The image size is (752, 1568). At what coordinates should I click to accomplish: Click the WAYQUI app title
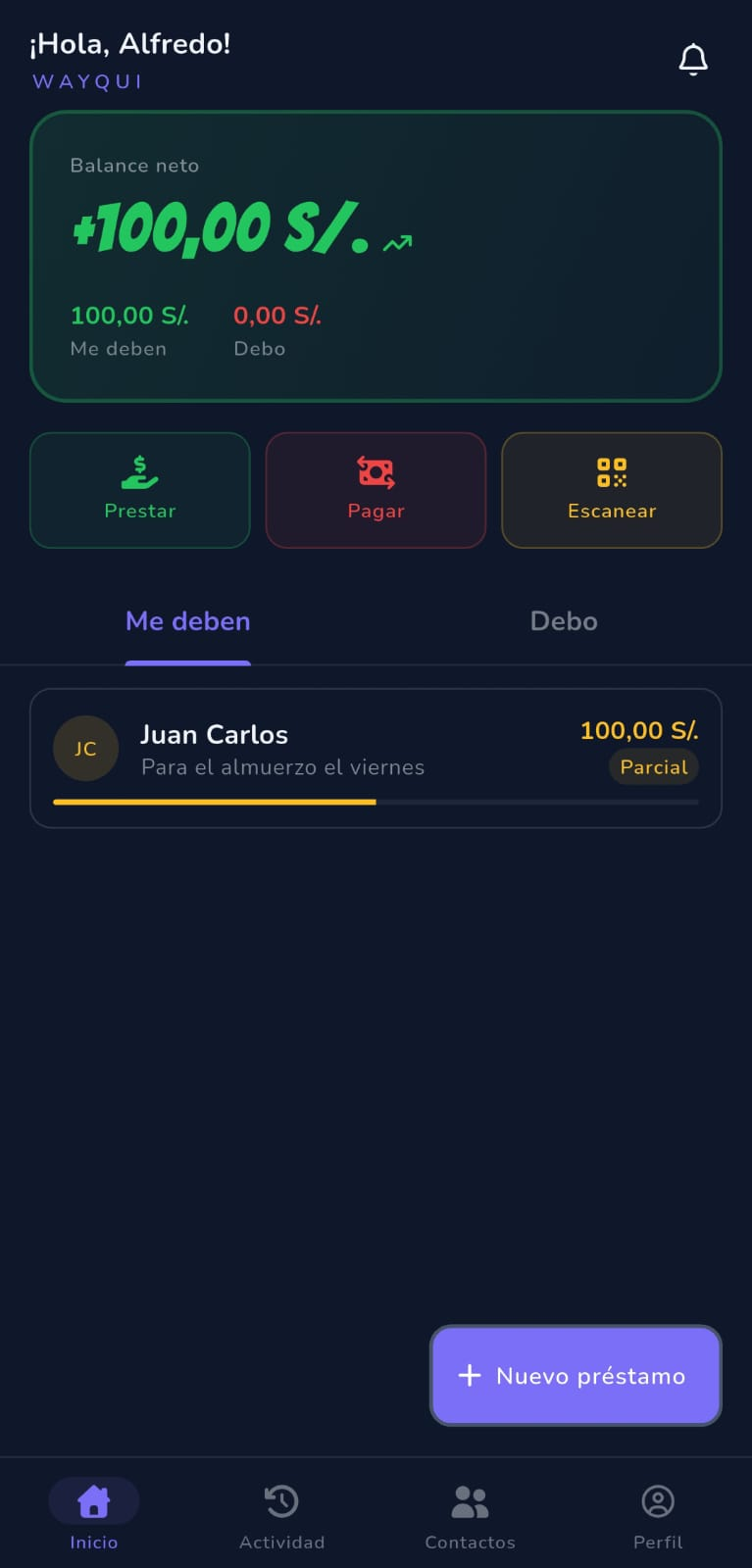coord(86,82)
